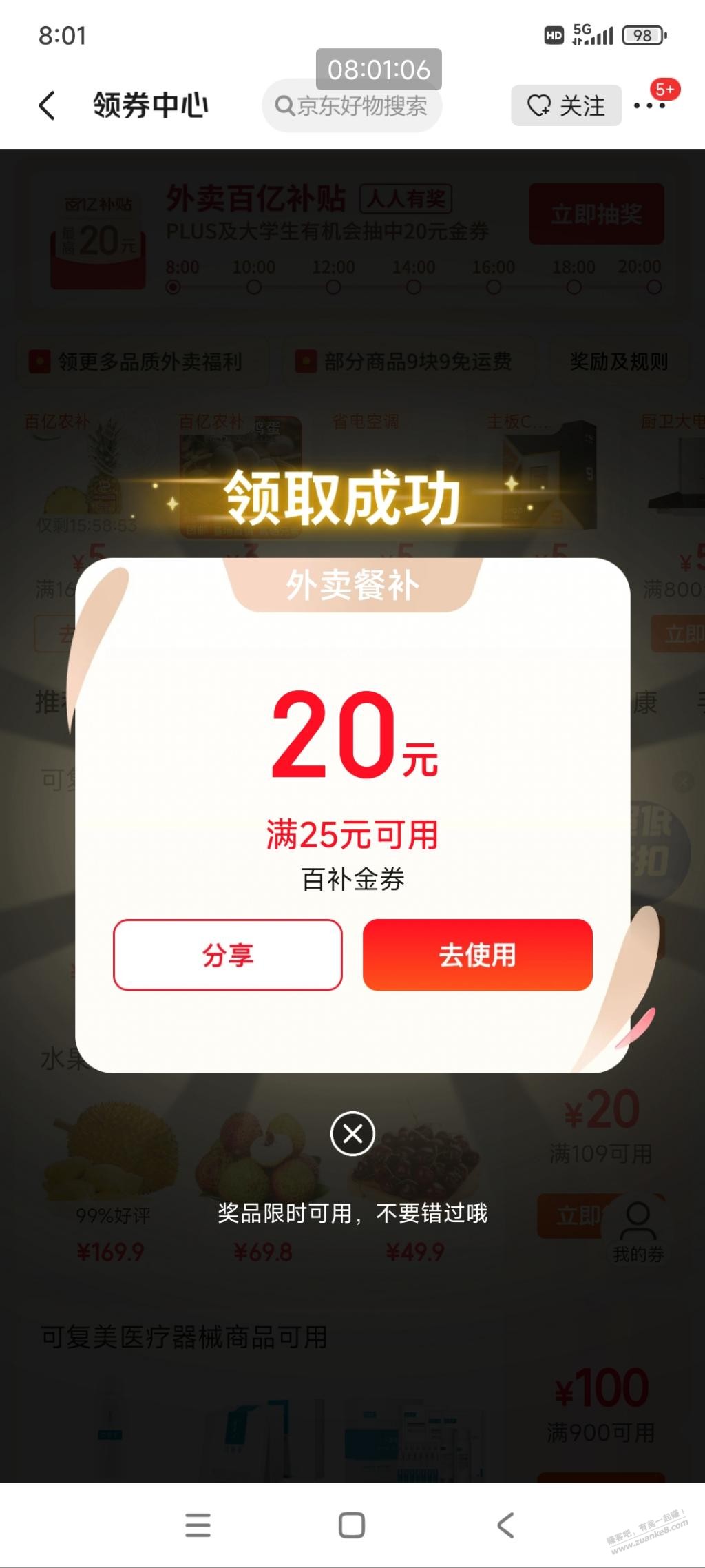Tap the back arrow beside 领券中心
Viewport: 705px width, 1568px height.
click(x=45, y=105)
